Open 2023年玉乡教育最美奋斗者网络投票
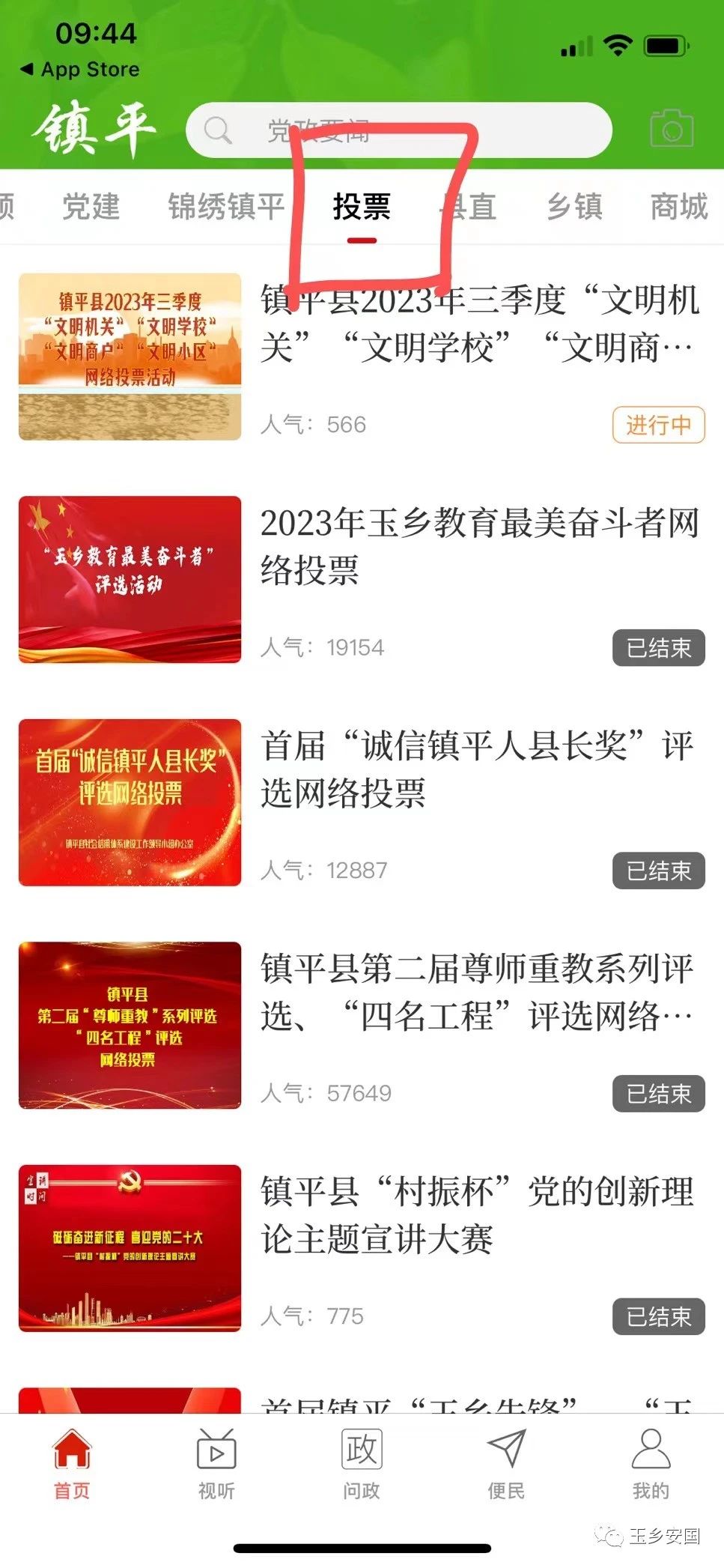This screenshot has height=1568, width=724. pyautogui.click(x=362, y=580)
